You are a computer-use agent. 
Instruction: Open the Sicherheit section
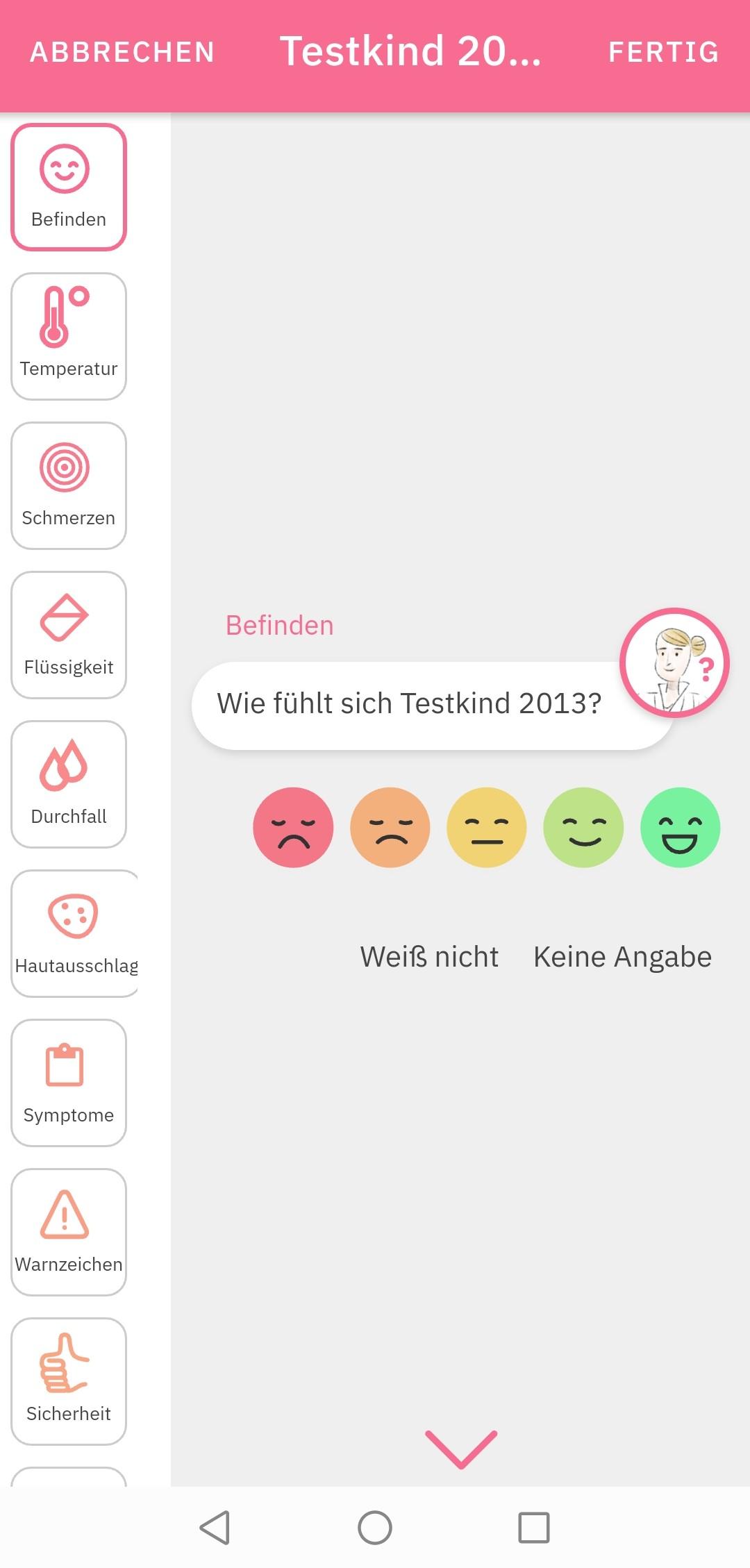pos(69,1381)
